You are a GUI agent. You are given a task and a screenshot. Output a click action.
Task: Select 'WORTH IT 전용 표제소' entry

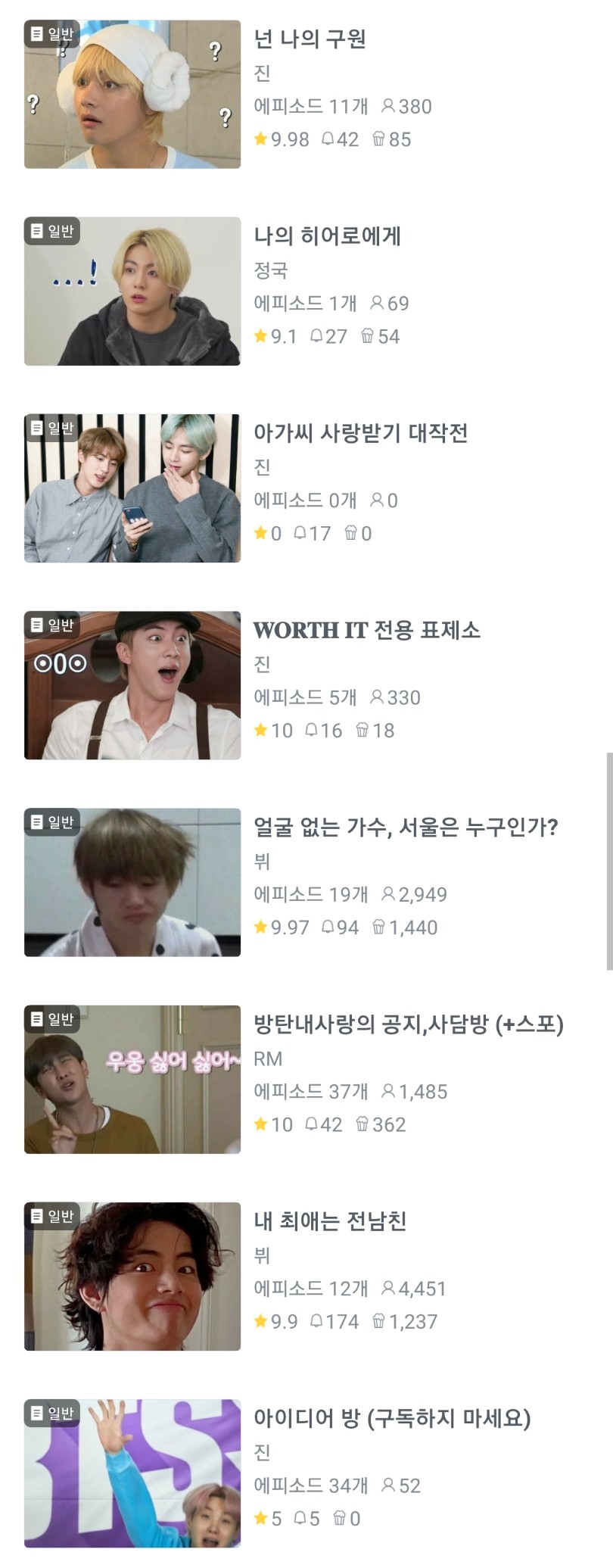coord(366,630)
